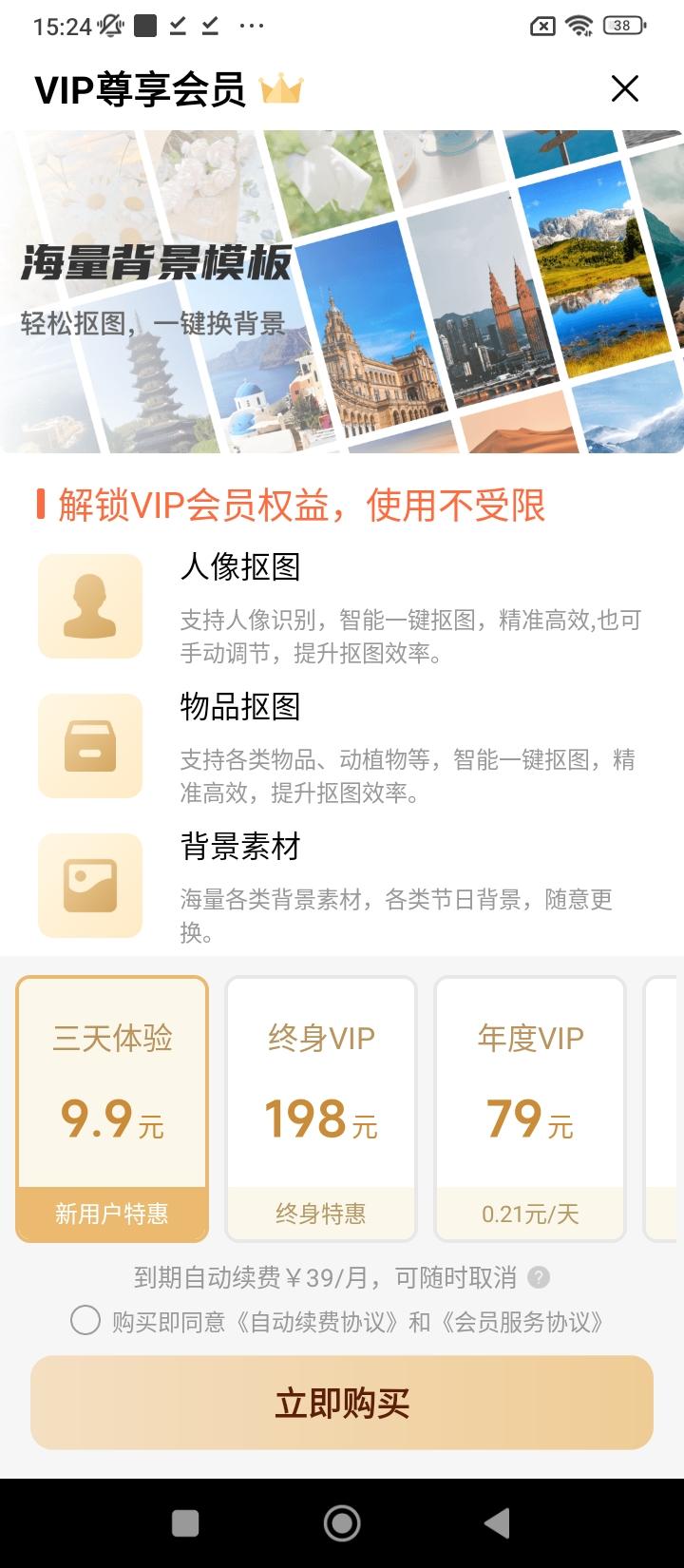Tap the 立即购买 button

click(342, 1403)
